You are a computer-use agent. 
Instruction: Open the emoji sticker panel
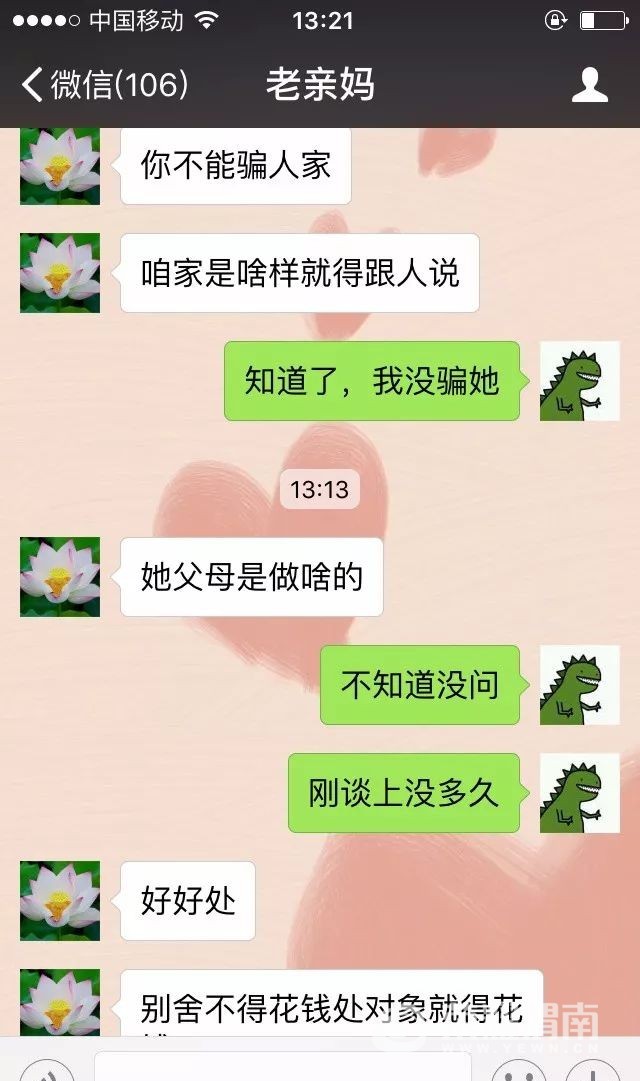[x=519, y=1072]
